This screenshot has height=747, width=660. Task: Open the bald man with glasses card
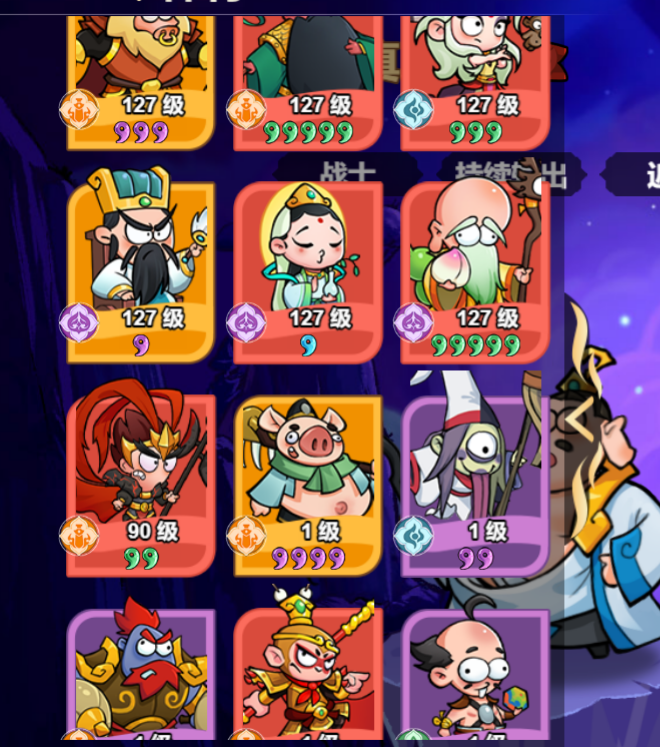pyautogui.click(x=474, y=675)
